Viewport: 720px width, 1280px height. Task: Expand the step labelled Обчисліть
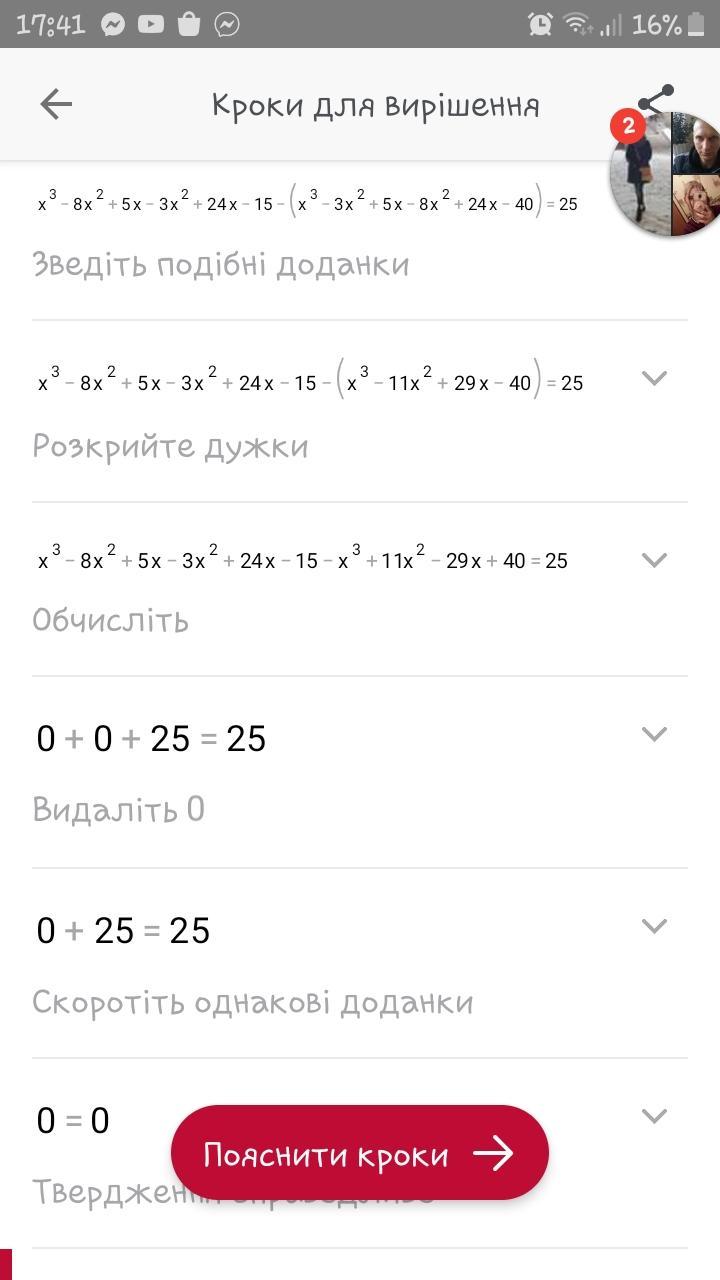pyautogui.click(x=654, y=560)
